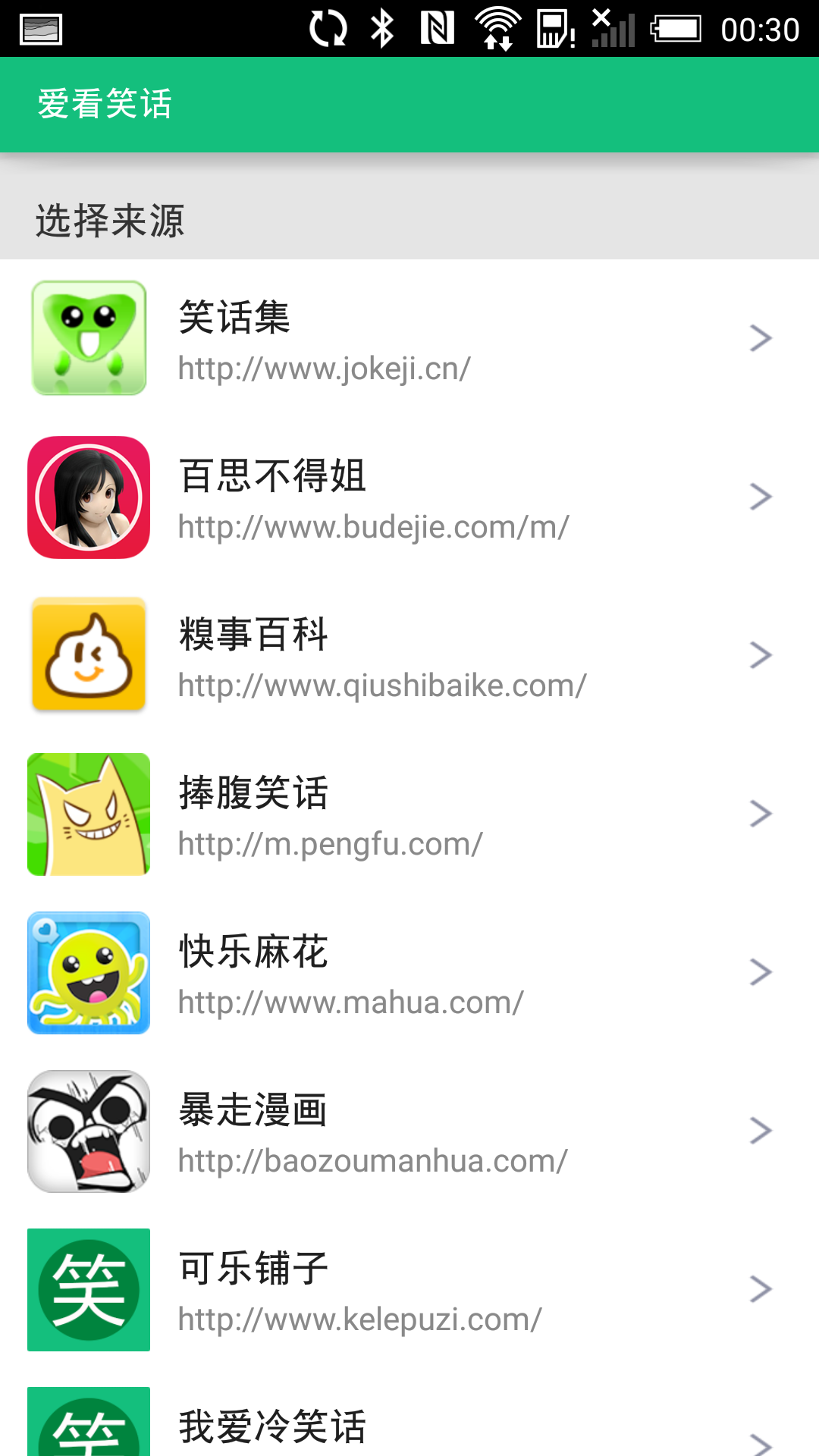The width and height of the screenshot is (819, 1456).
Task: Visit the mahua.com link
Action: (x=349, y=1001)
